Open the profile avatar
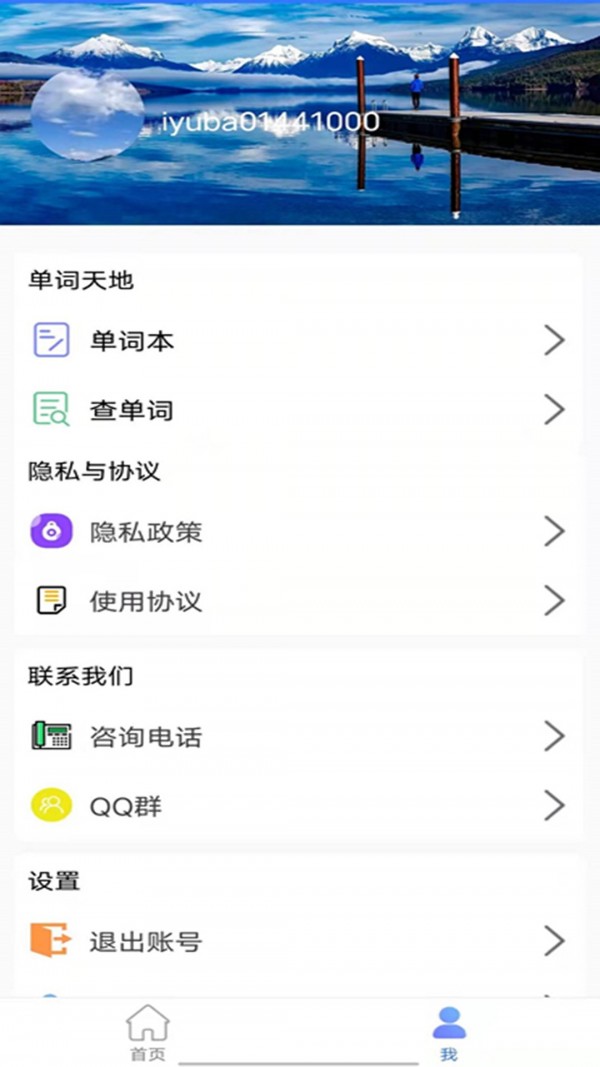Image resolution: width=600 pixels, height=1067 pixels. pos(88,113)
